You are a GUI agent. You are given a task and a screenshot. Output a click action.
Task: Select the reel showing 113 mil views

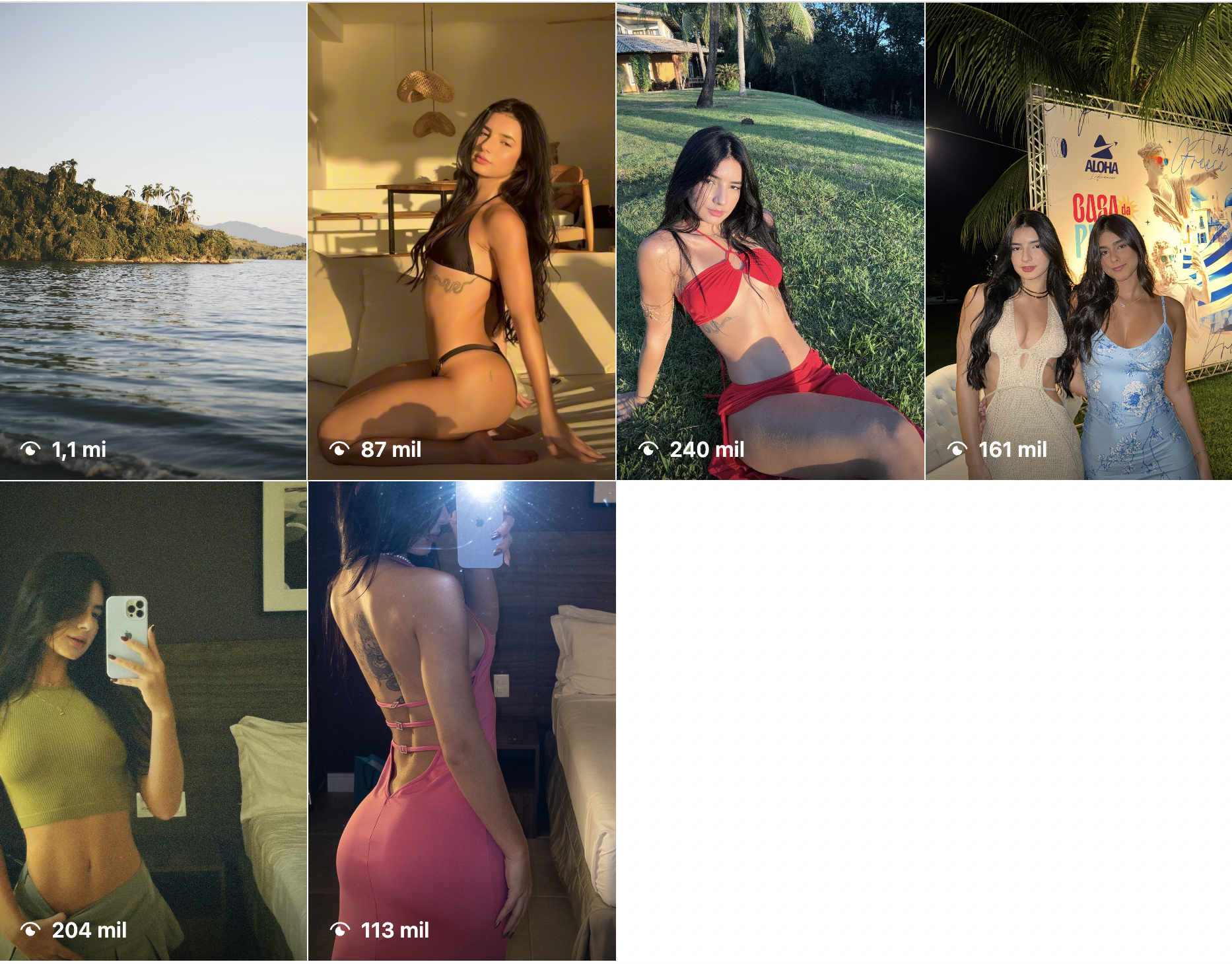click(461, 720)
